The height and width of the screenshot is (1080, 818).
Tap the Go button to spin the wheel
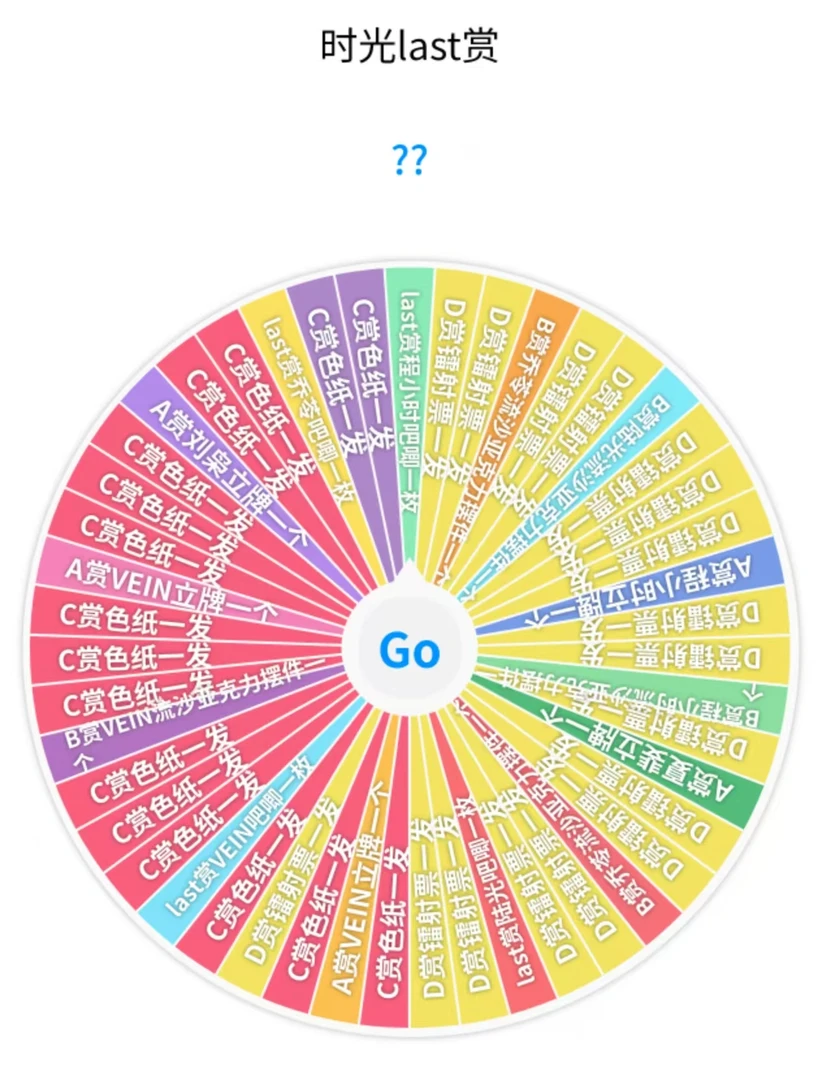[x=409, y=650]
